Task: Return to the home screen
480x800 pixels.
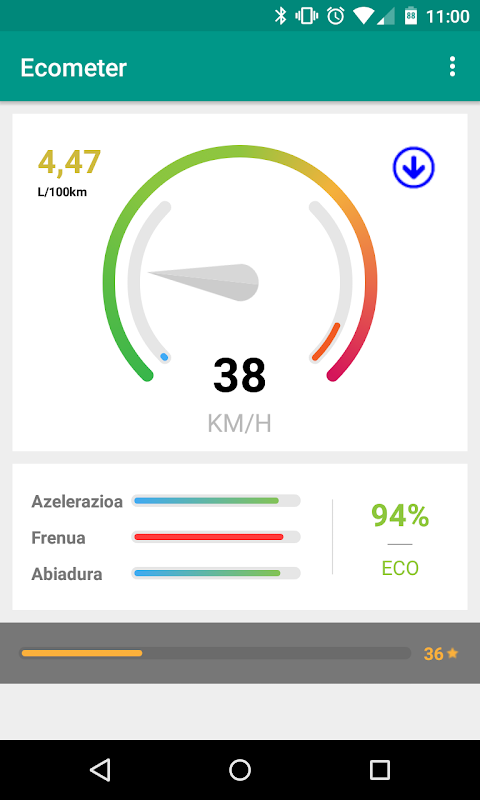Action: (x=240, y=769)
